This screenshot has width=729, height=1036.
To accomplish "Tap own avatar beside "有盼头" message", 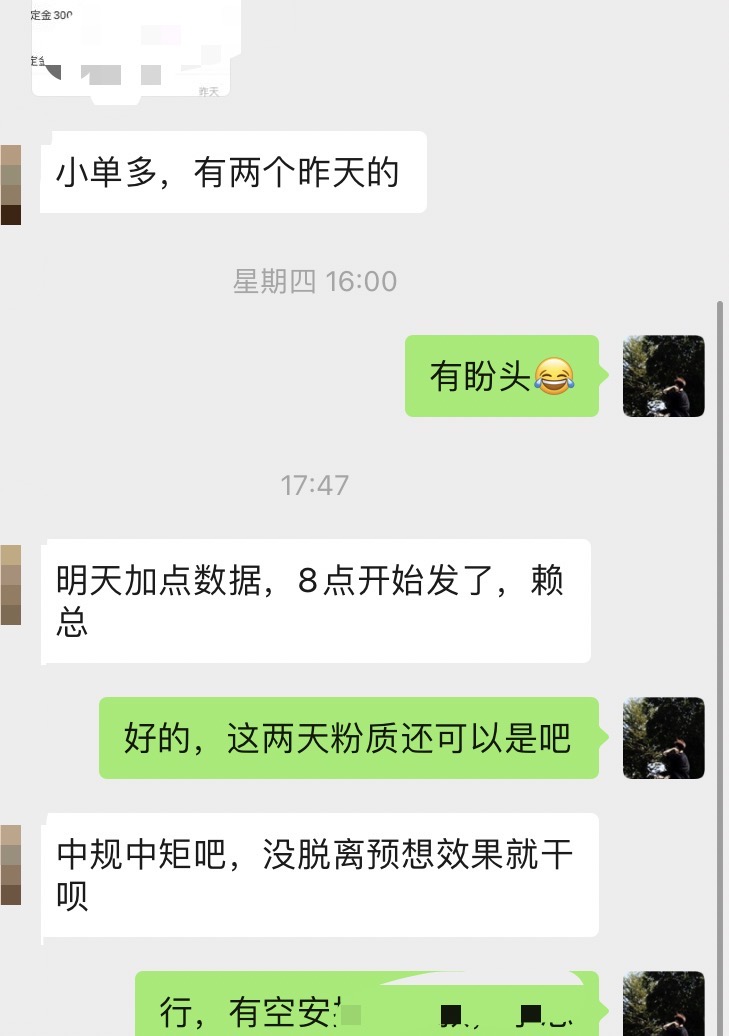I will [x=663, y=376].
